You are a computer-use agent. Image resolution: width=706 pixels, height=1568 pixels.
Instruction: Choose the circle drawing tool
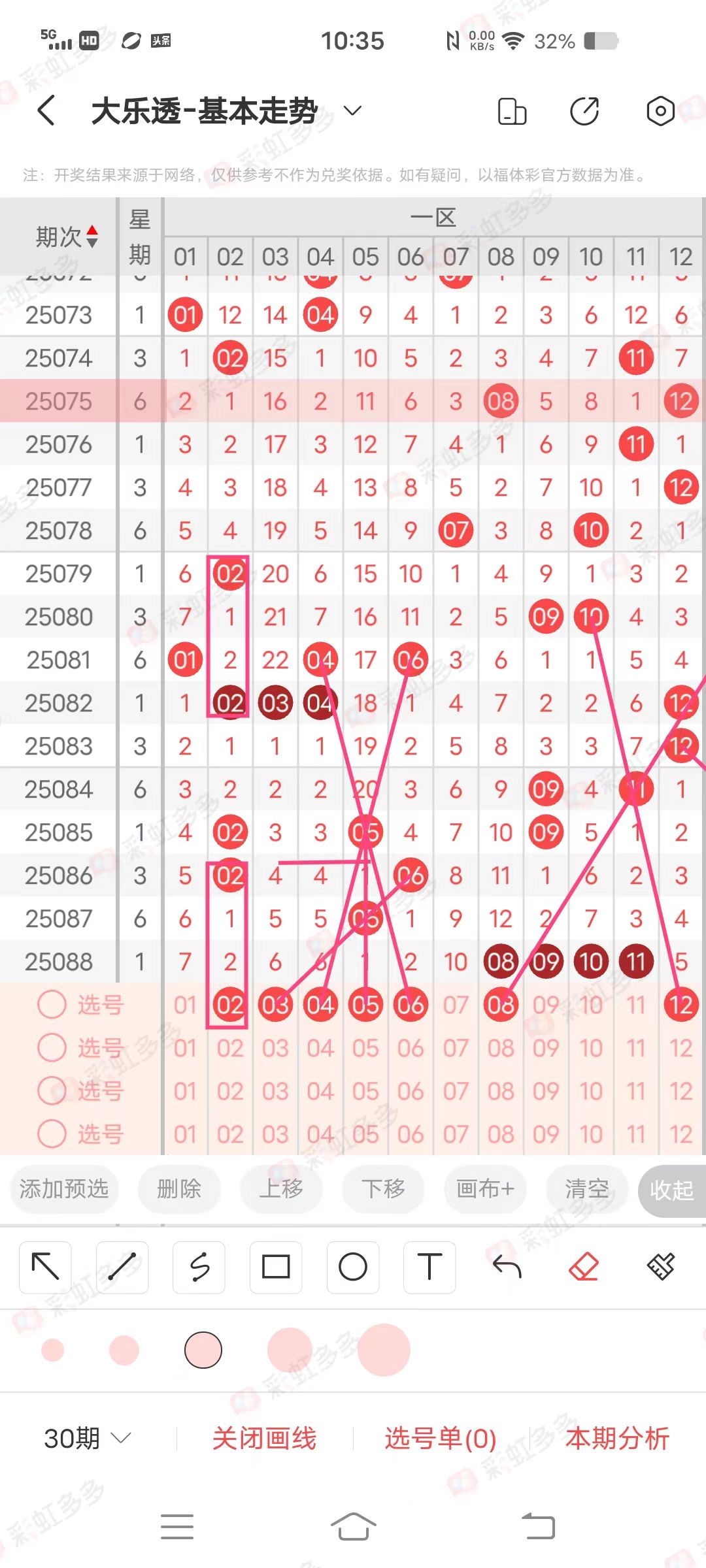tap(353, 1267)
